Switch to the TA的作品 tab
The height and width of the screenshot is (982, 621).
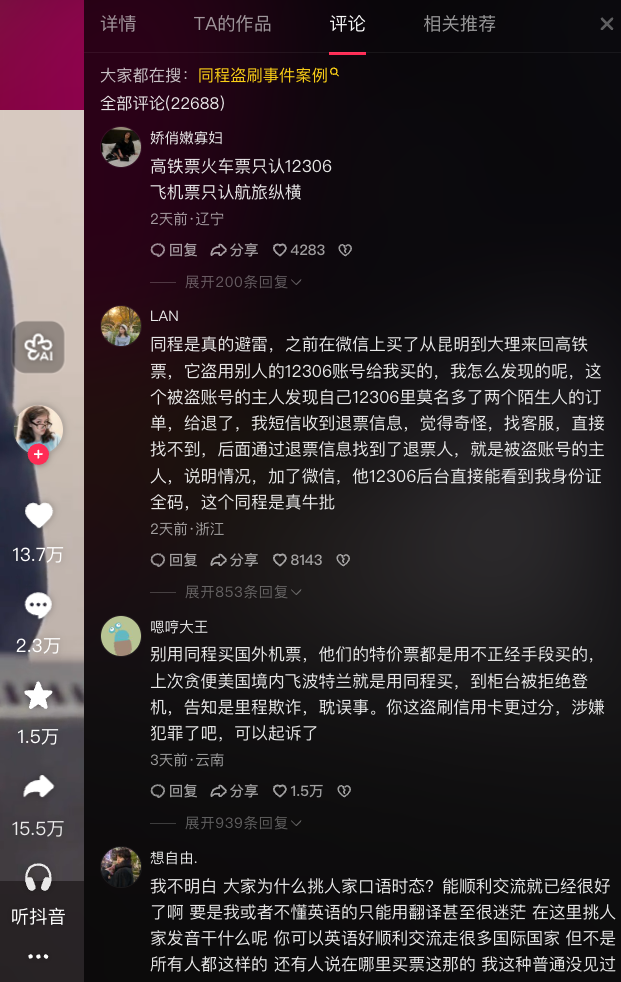pyautogui.click(x=232, y=24)
